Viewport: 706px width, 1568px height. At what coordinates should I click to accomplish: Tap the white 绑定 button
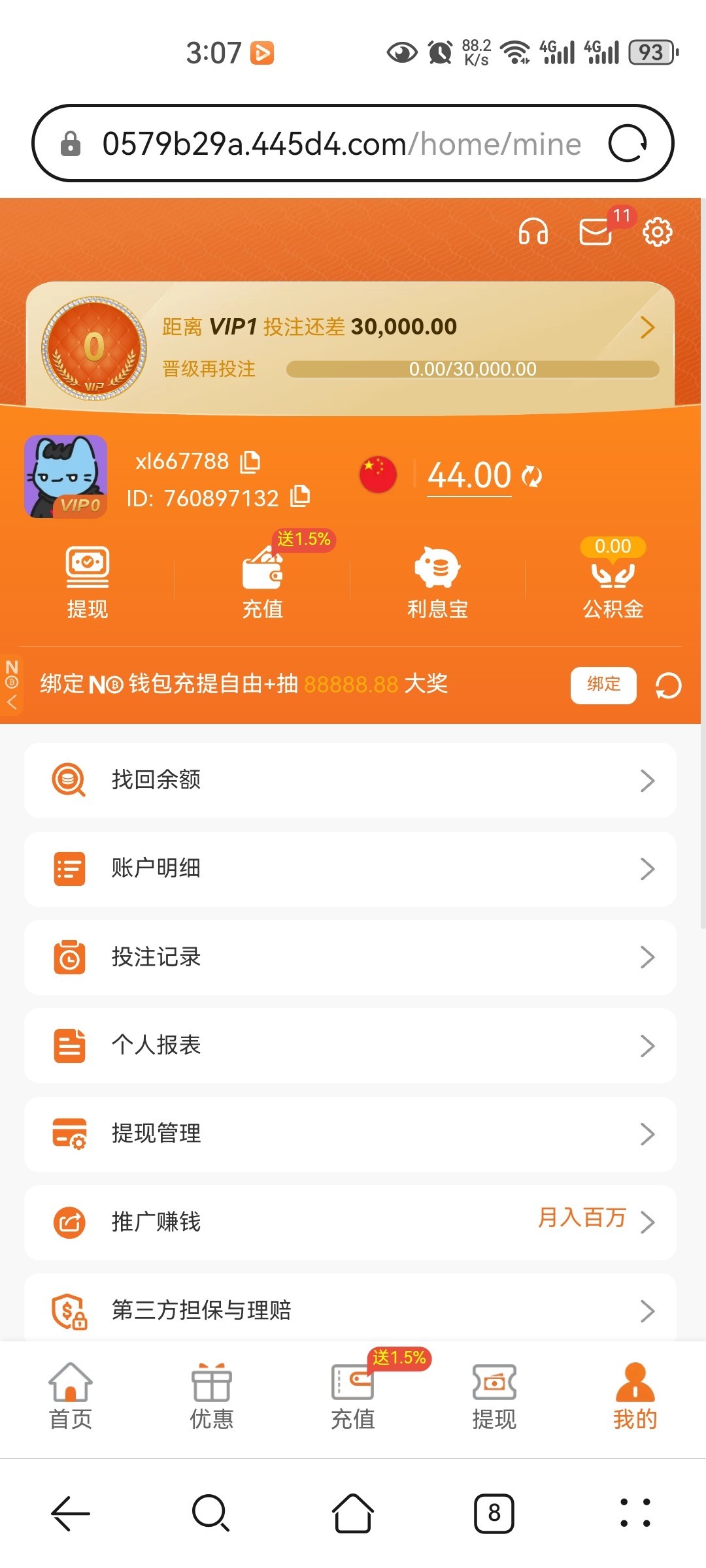pyautogui.click(x=603, y=685)
